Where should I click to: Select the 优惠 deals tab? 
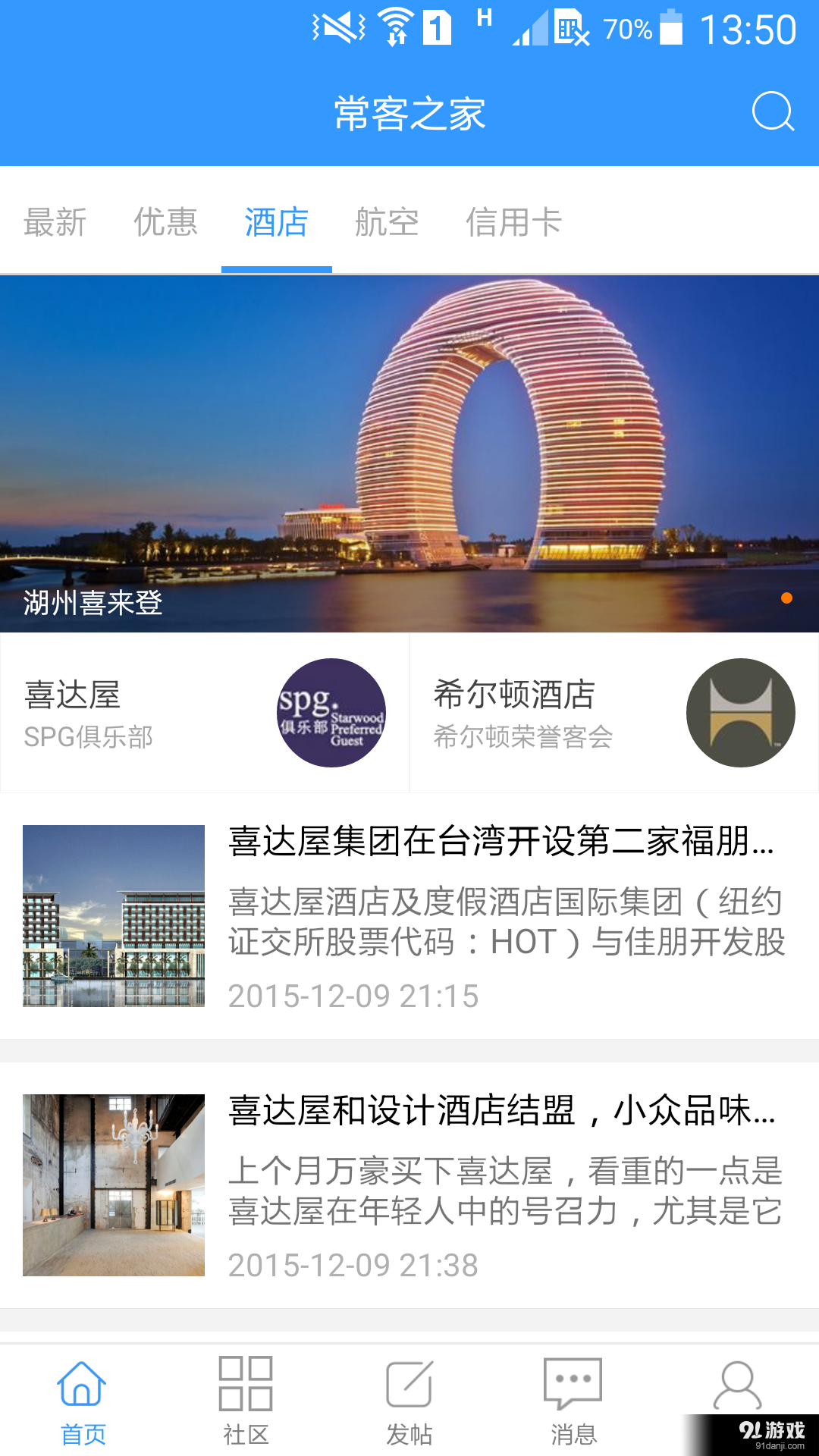point(166,221)
